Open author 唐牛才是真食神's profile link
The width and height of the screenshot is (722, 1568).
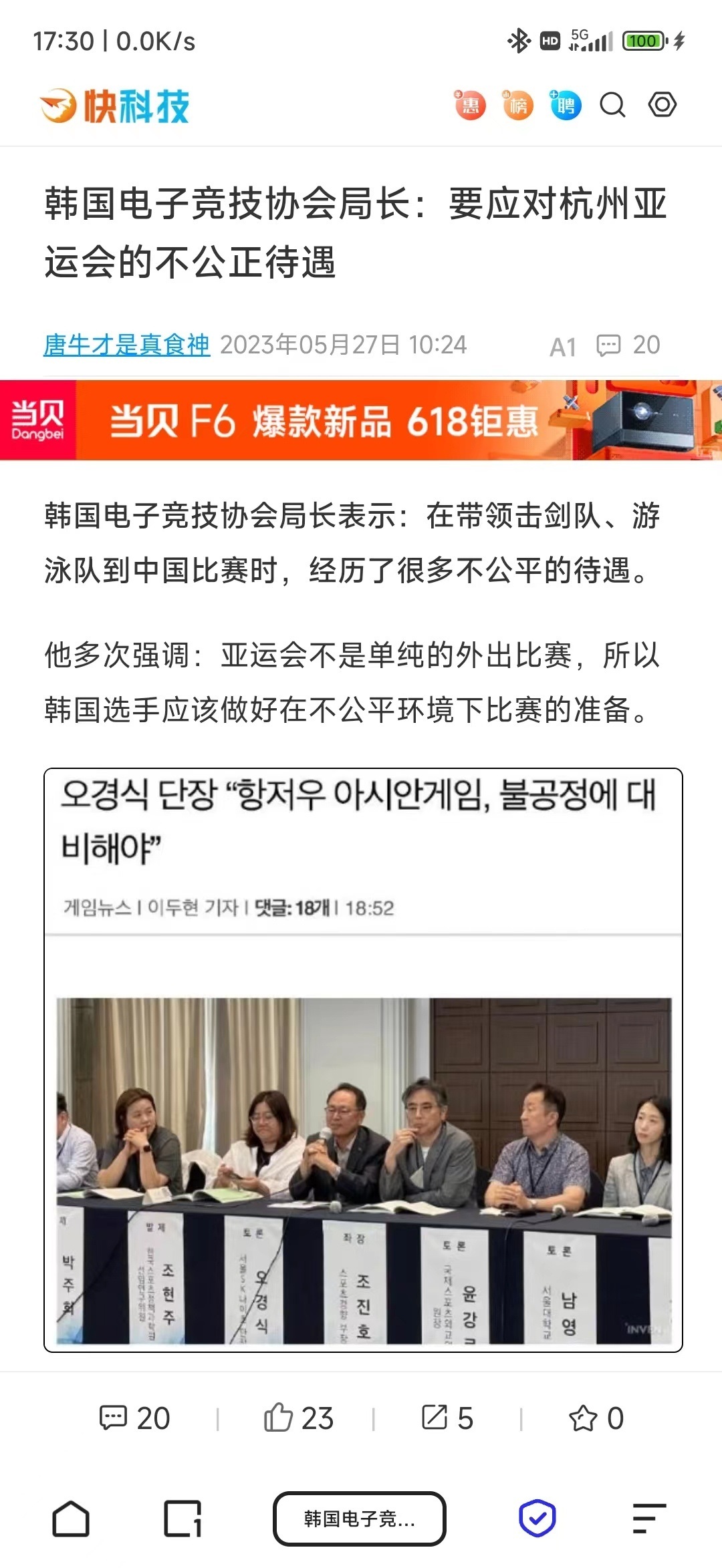pyautogui.click(x=126, y=345)
